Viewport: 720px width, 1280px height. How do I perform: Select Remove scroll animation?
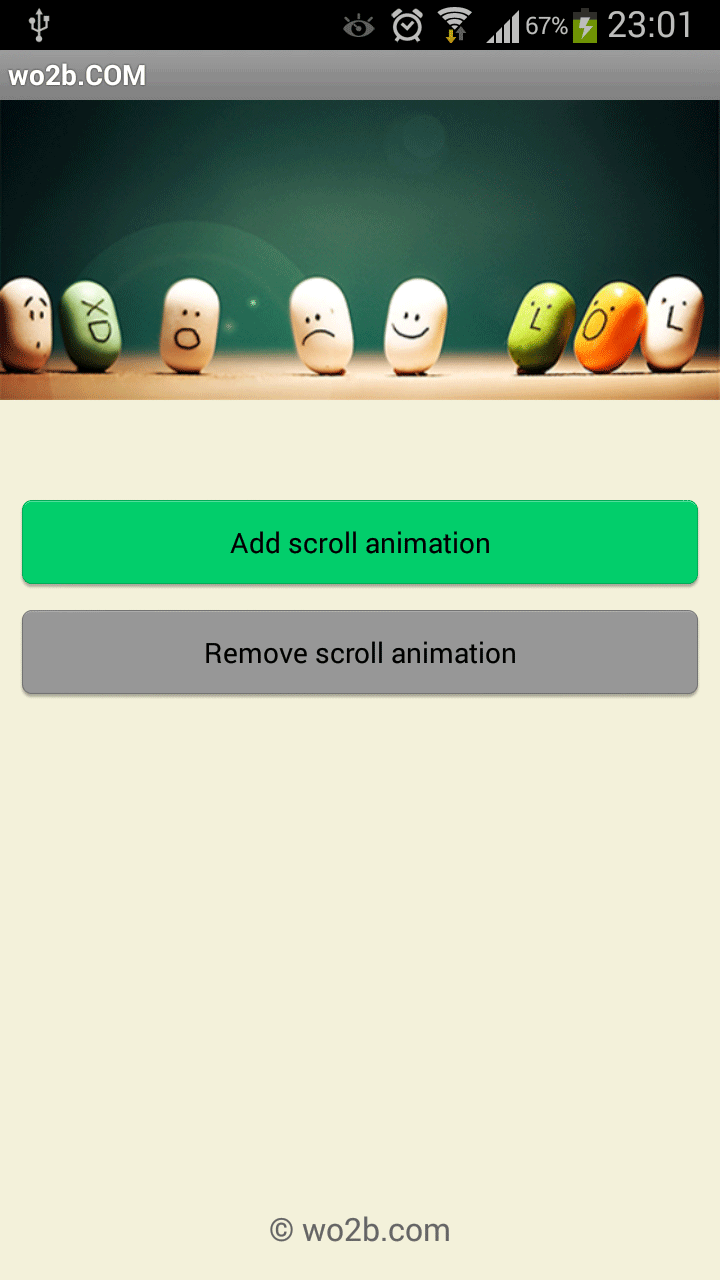click(360, 652)
